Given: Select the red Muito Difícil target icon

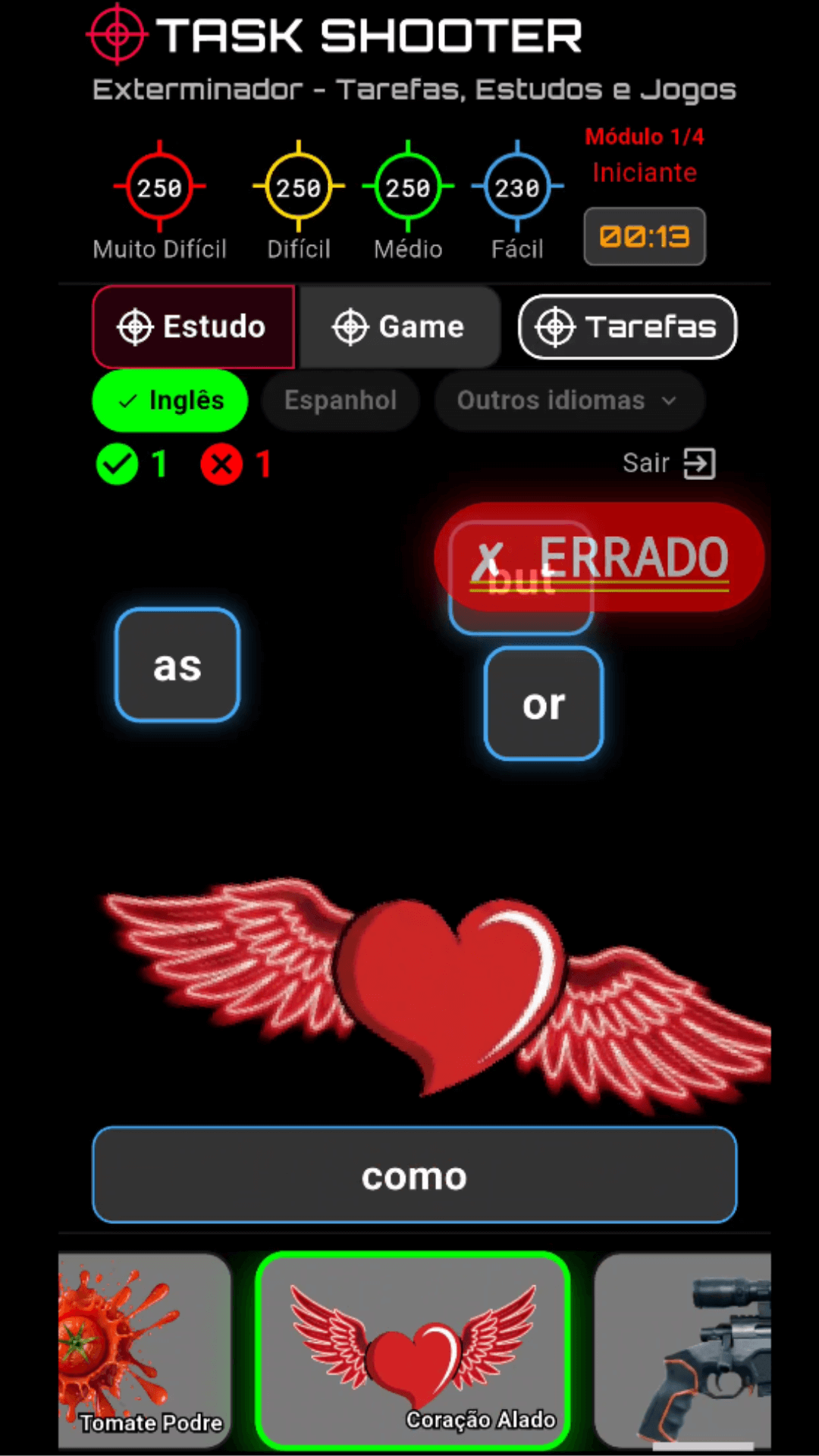Looking at the screenshot, I should (159, 186).
